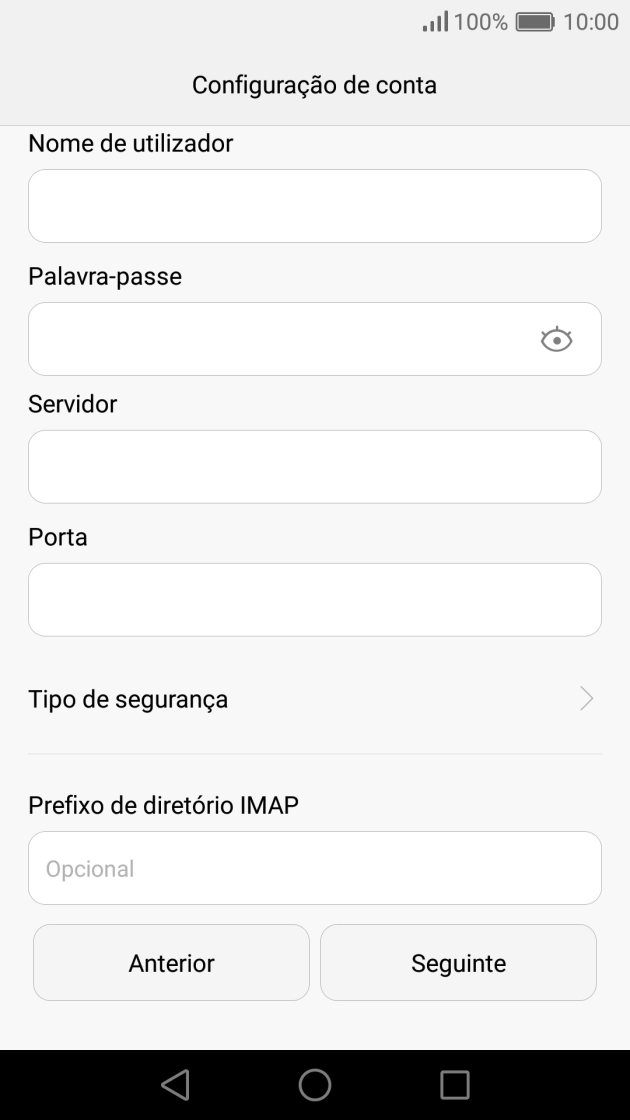Image resolution: width=630 pixels, height=1120 pixels.
Task: Tap the Nome de utilizador field
Action: 314,206
